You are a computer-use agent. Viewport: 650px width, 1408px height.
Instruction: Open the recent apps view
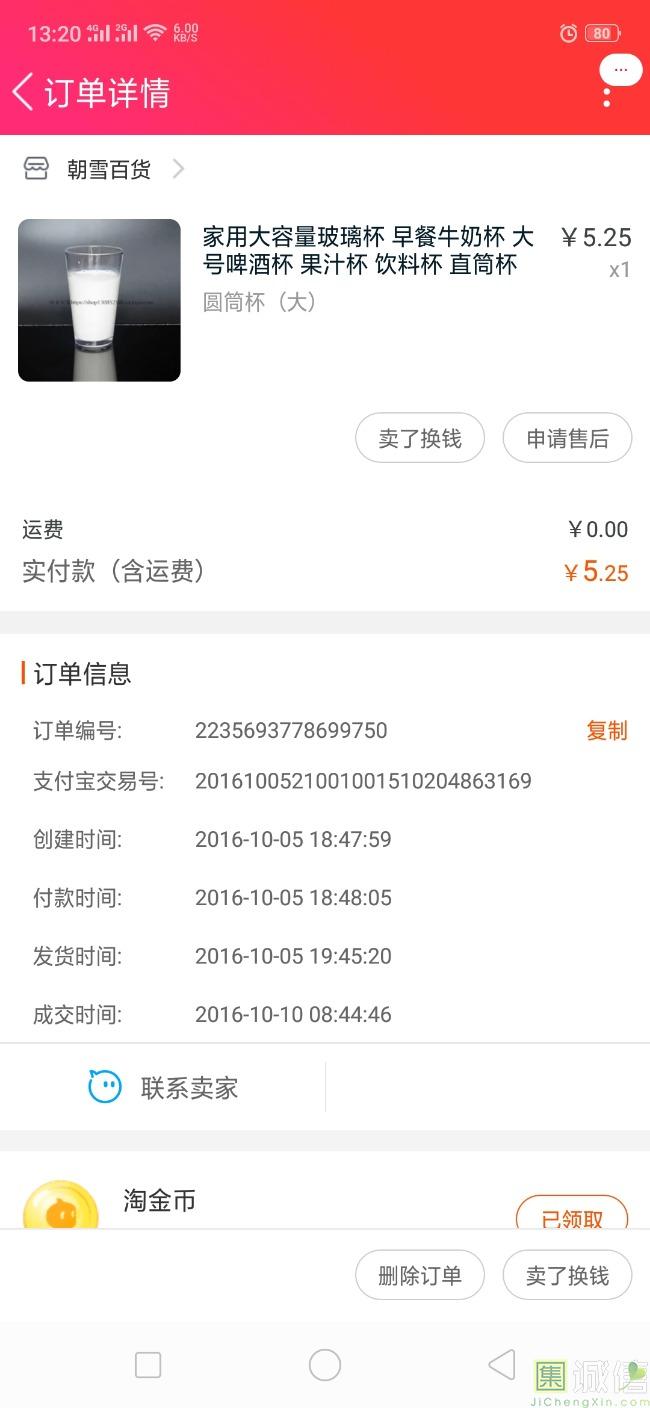[x=148, y=1365]
